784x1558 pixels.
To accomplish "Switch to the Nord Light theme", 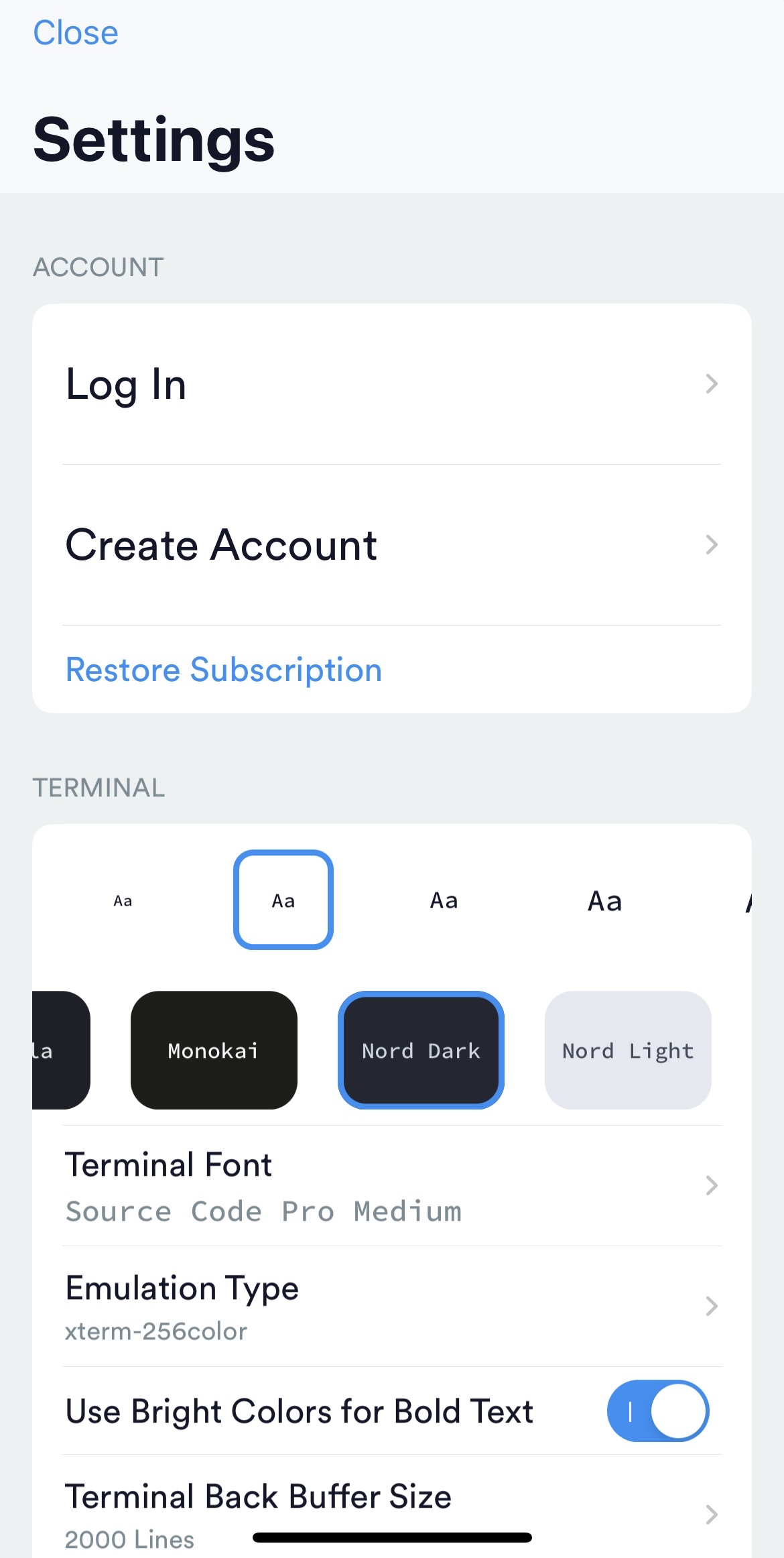I will click(x=627, y=1050).
